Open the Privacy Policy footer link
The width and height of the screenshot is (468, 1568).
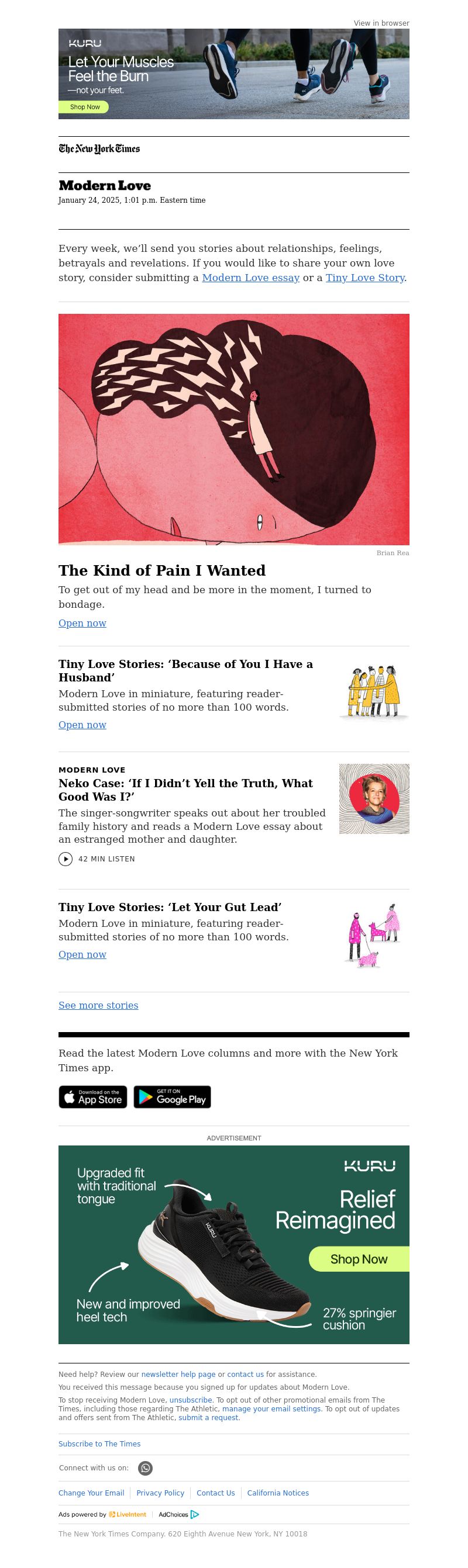tap(160, 1493)
